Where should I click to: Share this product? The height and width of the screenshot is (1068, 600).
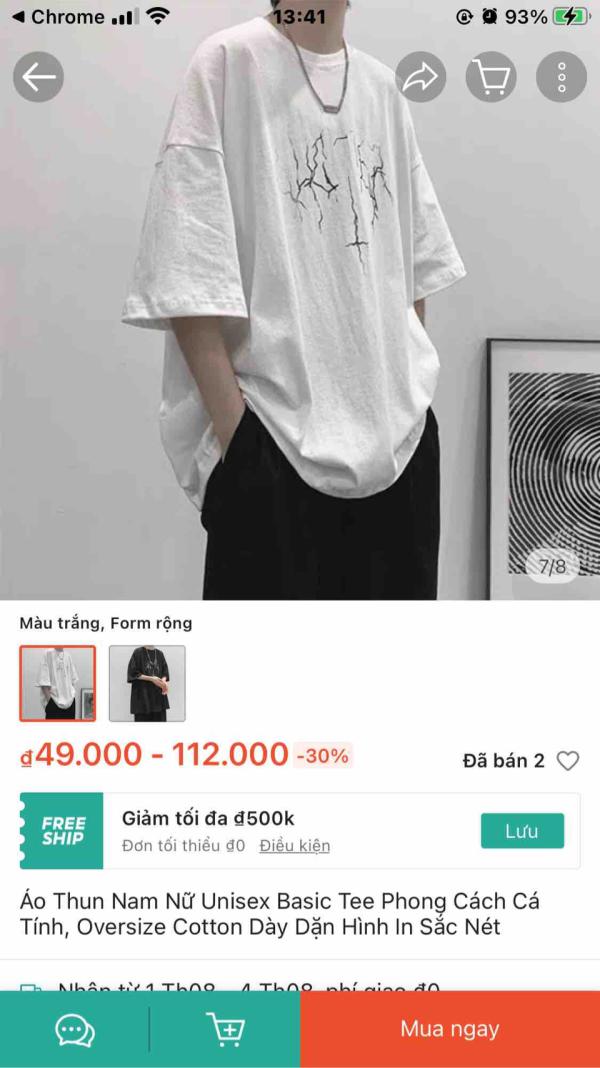[420, 77]
